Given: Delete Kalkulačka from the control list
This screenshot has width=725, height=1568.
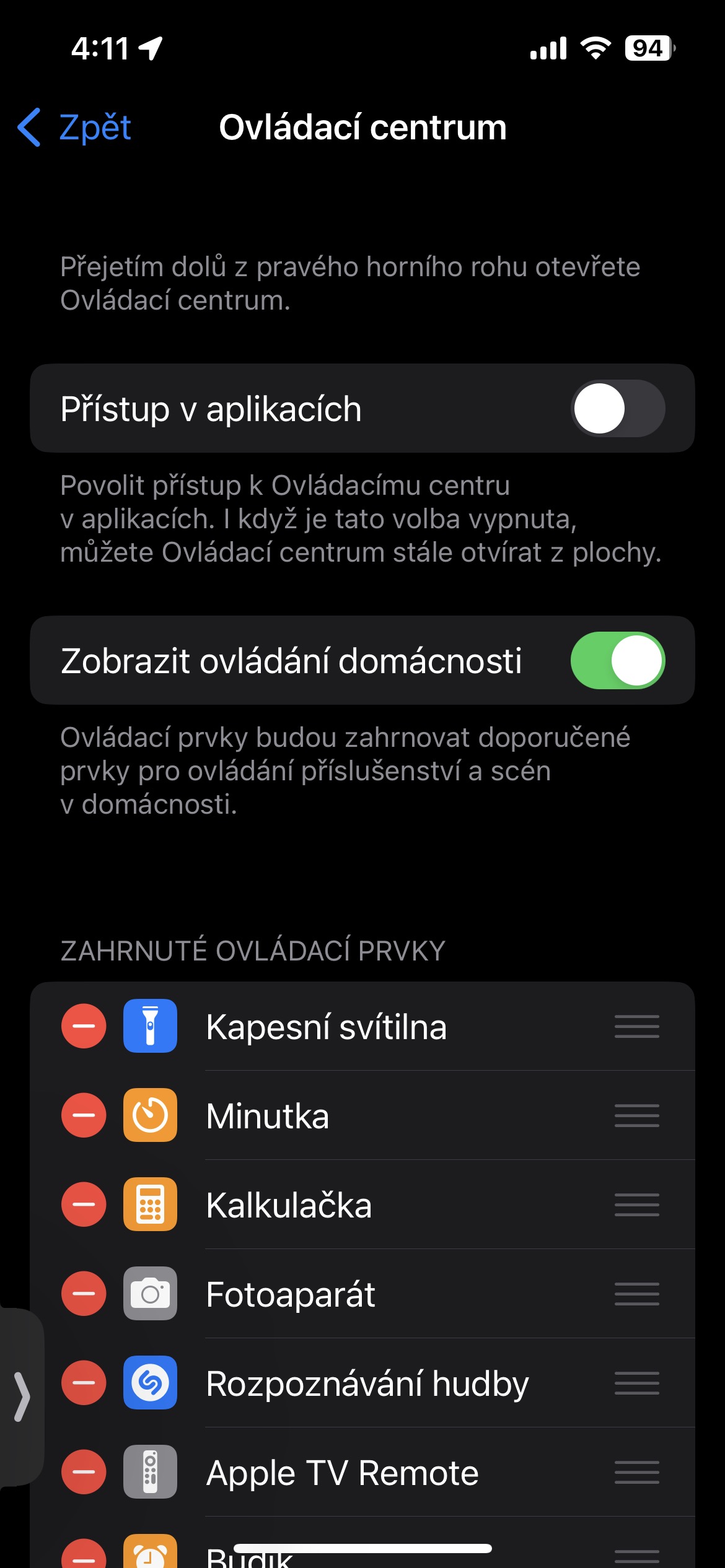Looking at the screenshot, I should point(84,1204).
